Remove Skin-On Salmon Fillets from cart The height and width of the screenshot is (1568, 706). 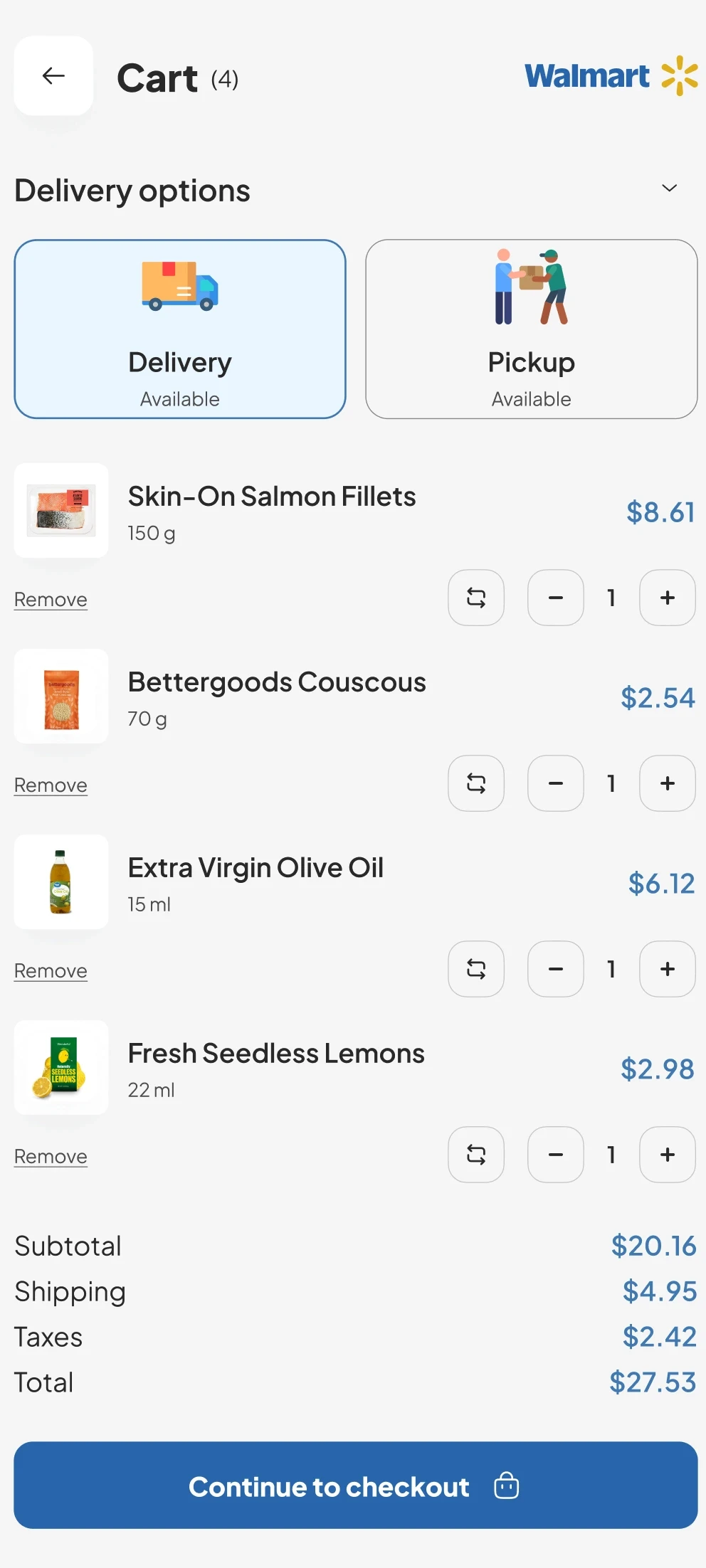click(x=51, y=600)
